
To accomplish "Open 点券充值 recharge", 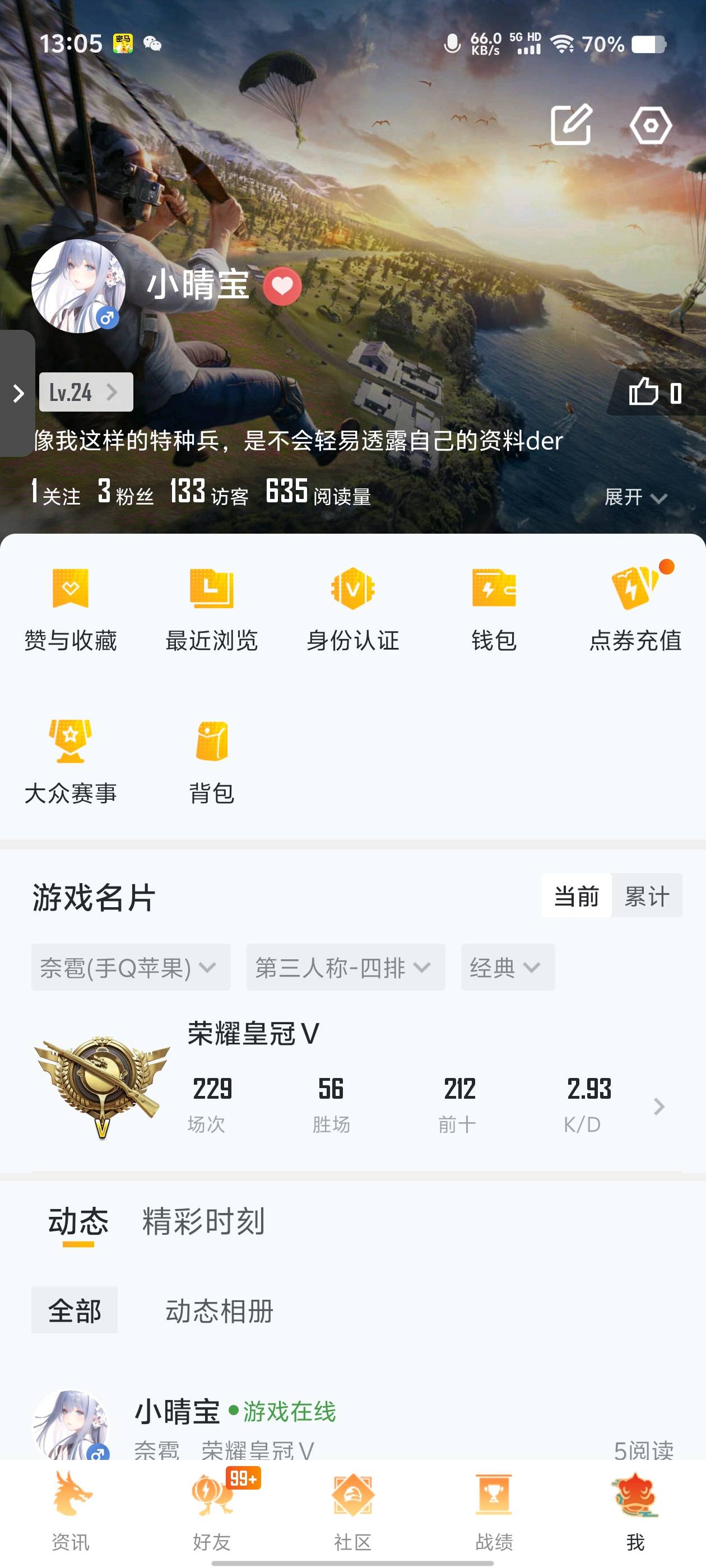I will (635, 610).
